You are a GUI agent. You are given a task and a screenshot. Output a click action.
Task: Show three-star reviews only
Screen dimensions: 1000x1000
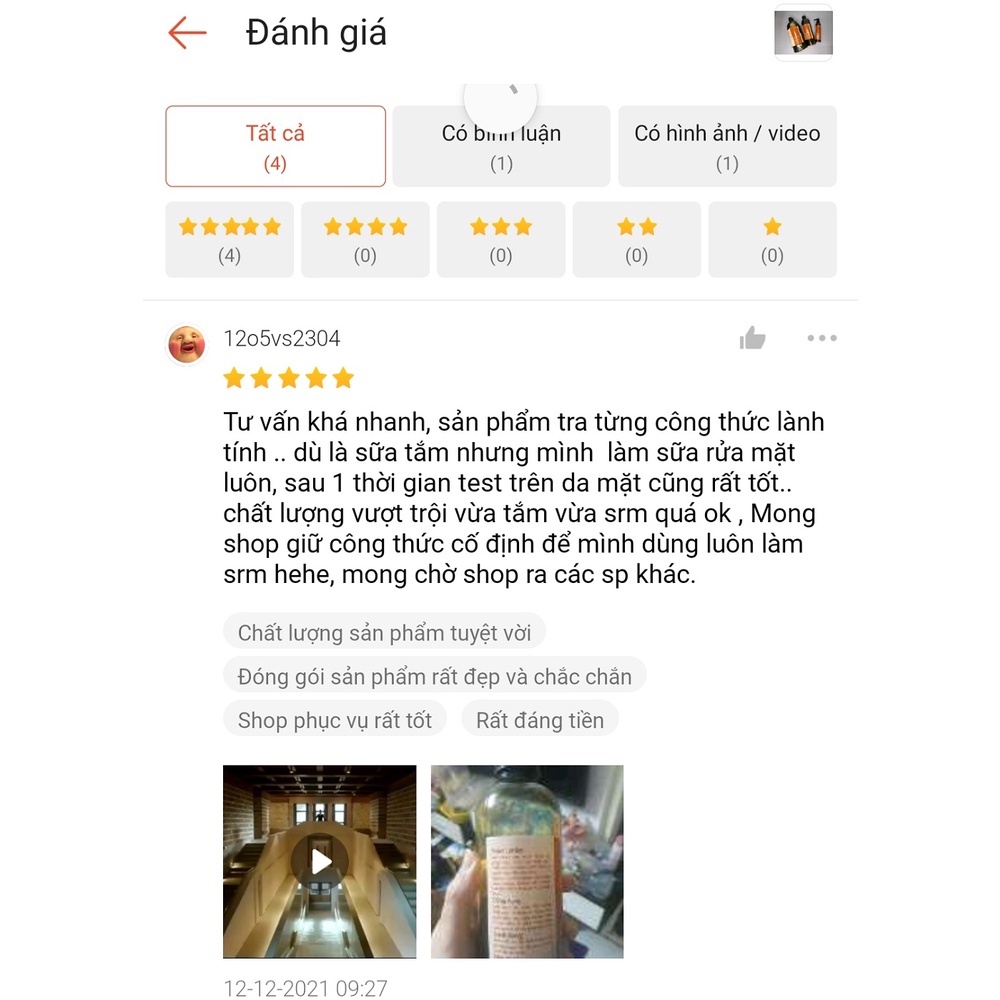click(x=501, y=240)
